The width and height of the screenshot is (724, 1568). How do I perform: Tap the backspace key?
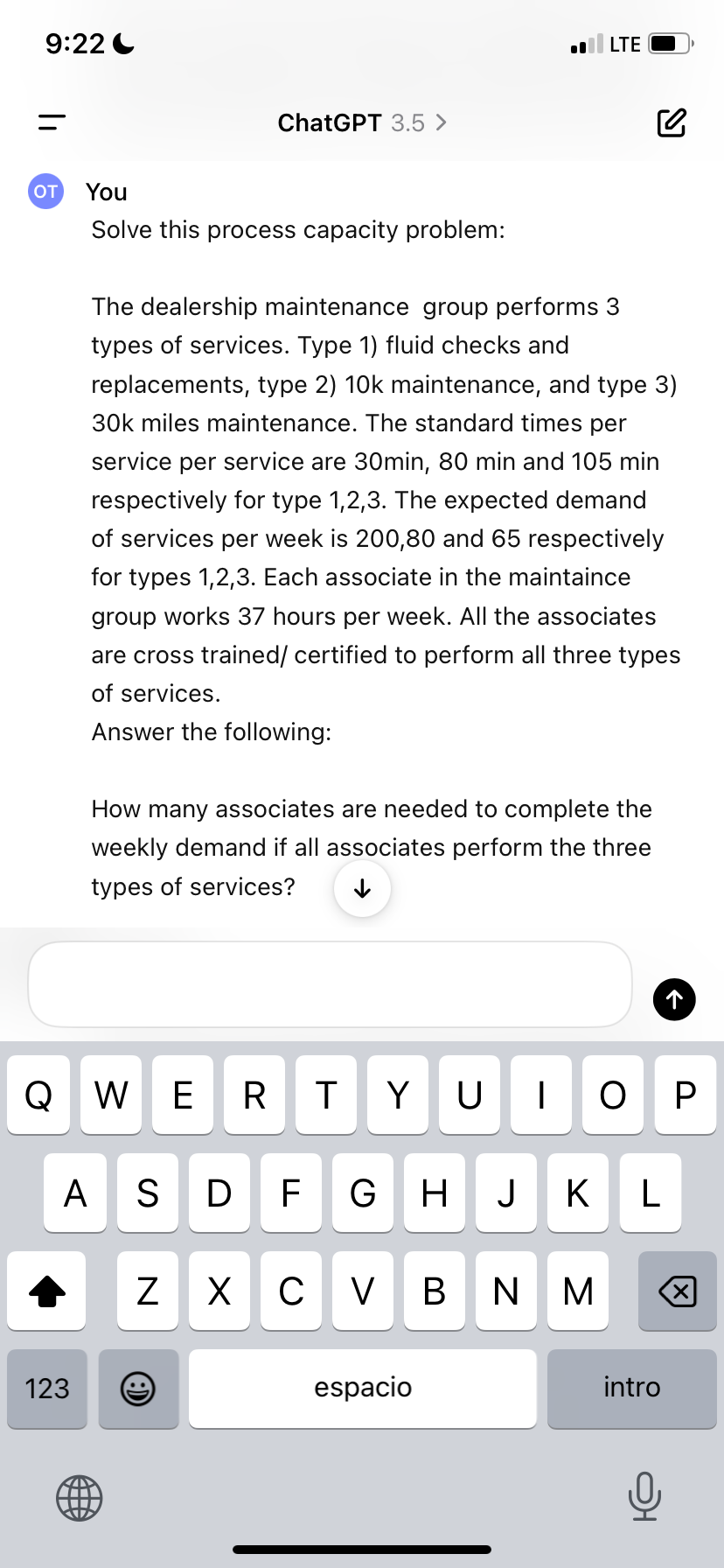677,1291
